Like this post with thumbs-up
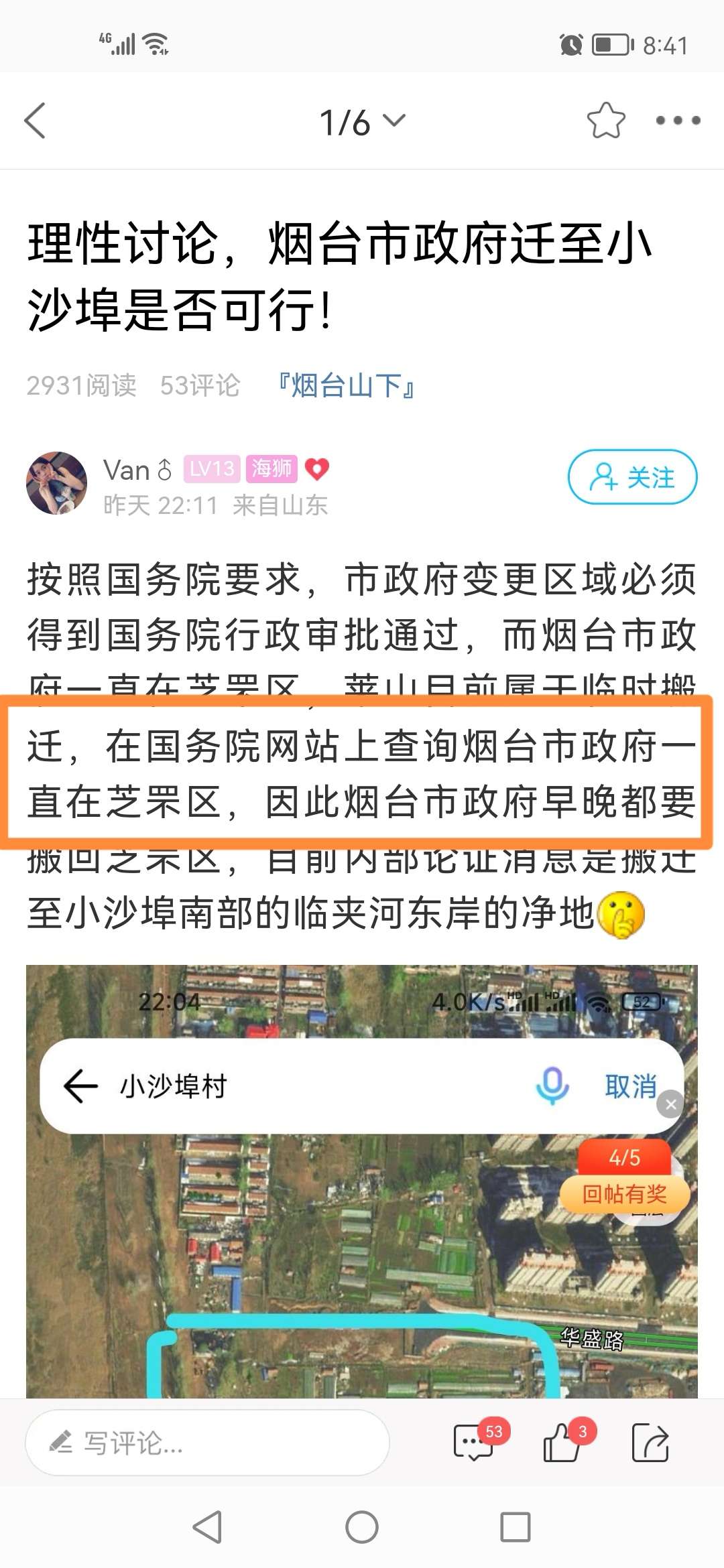The height and width of the screenshot is (1568, 724). click(562, 1442)
